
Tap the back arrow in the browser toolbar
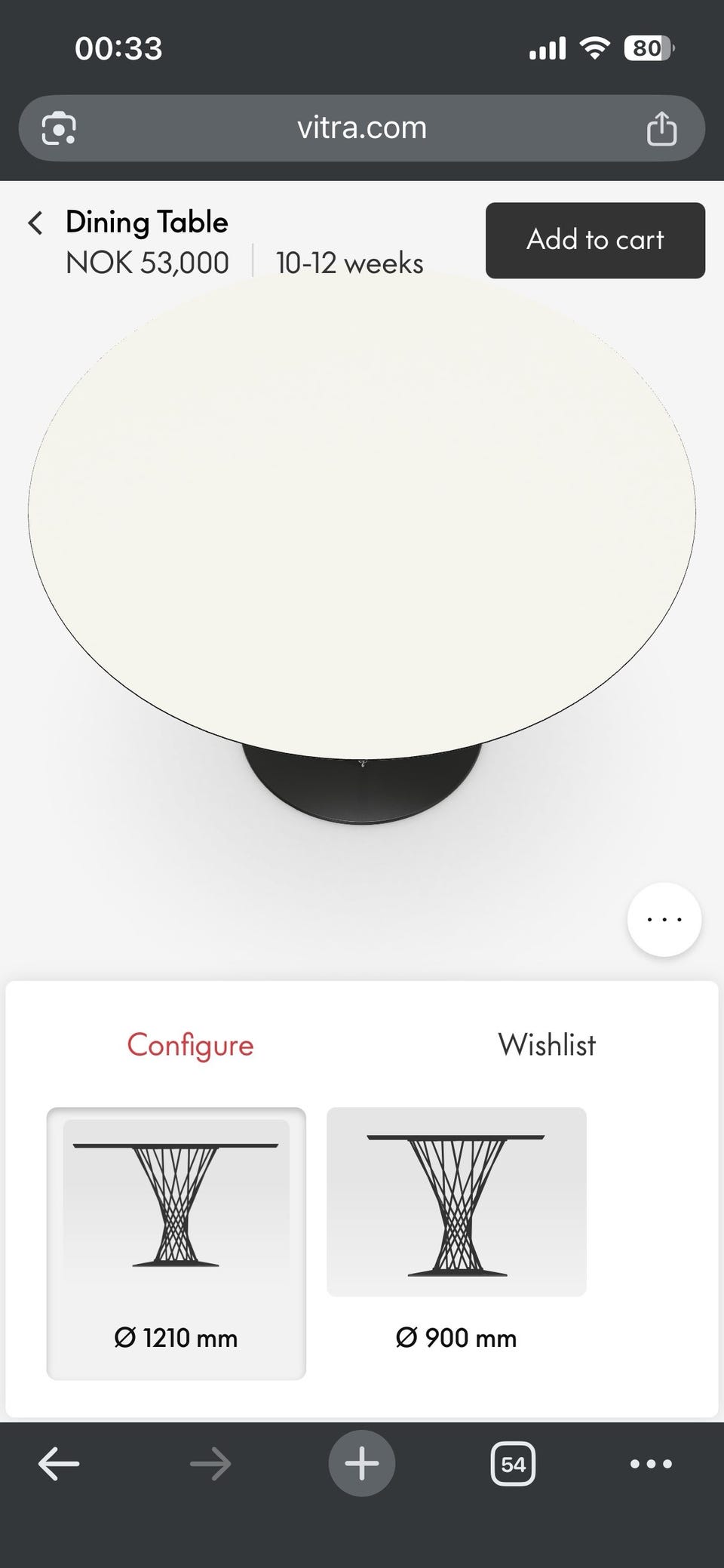click(59, 1464)
